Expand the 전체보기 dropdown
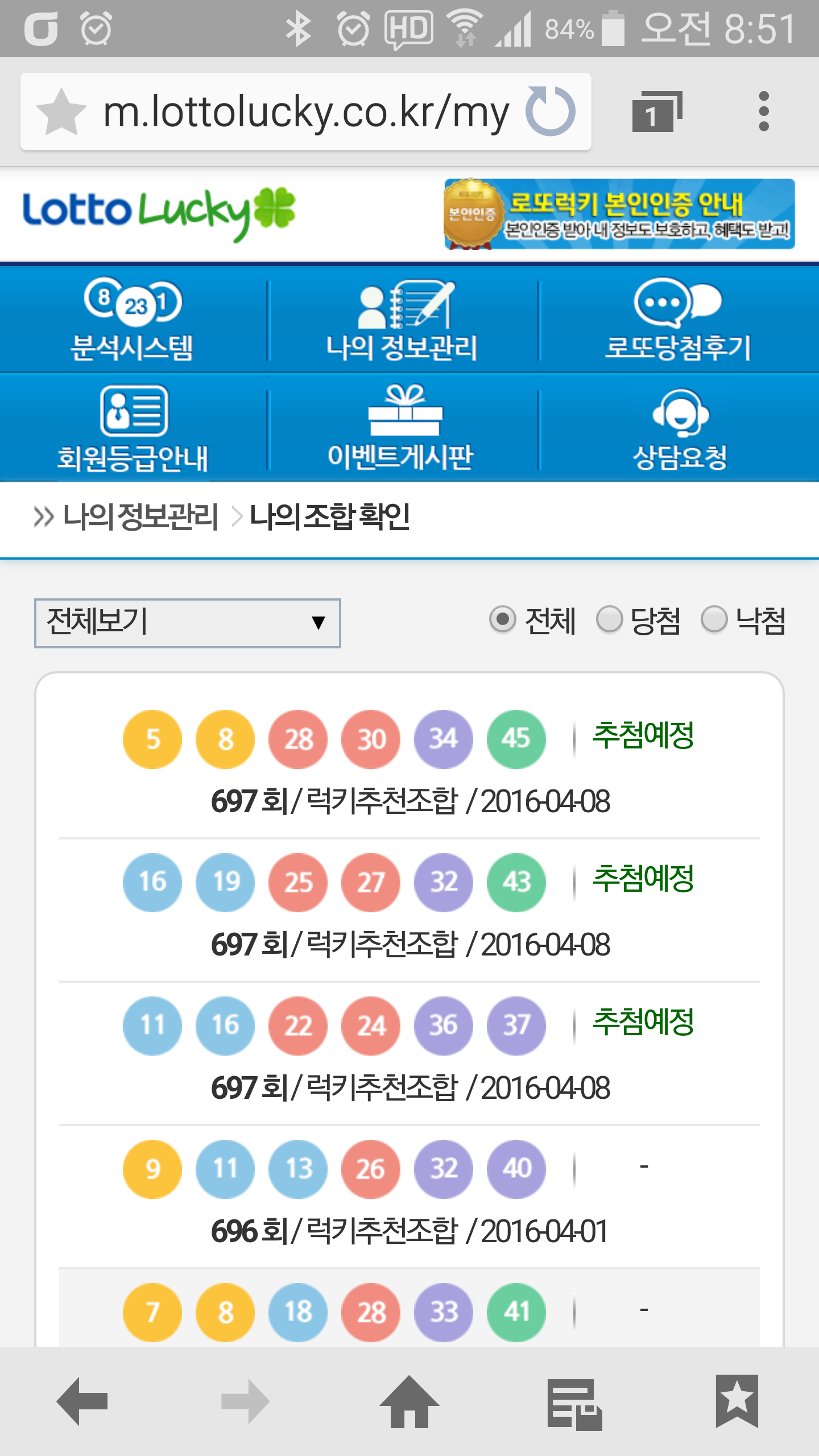Image resolution: width=819 pixels, height=1456 pixels. coord(187,623)
